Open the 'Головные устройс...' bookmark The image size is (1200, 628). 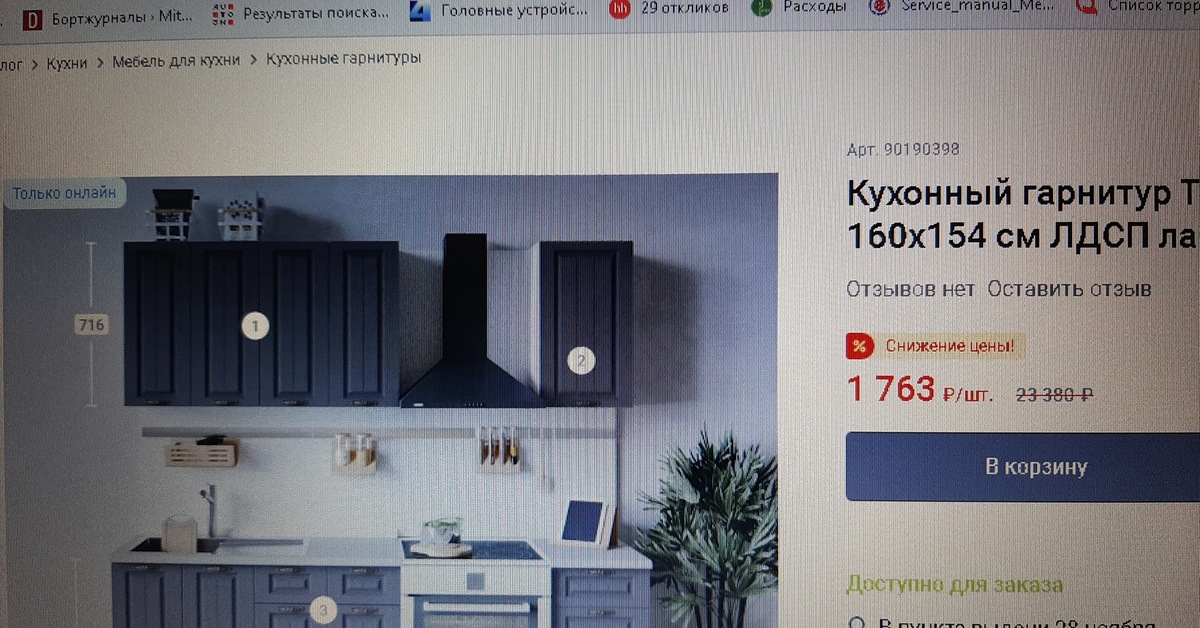[x=500, y=10]
